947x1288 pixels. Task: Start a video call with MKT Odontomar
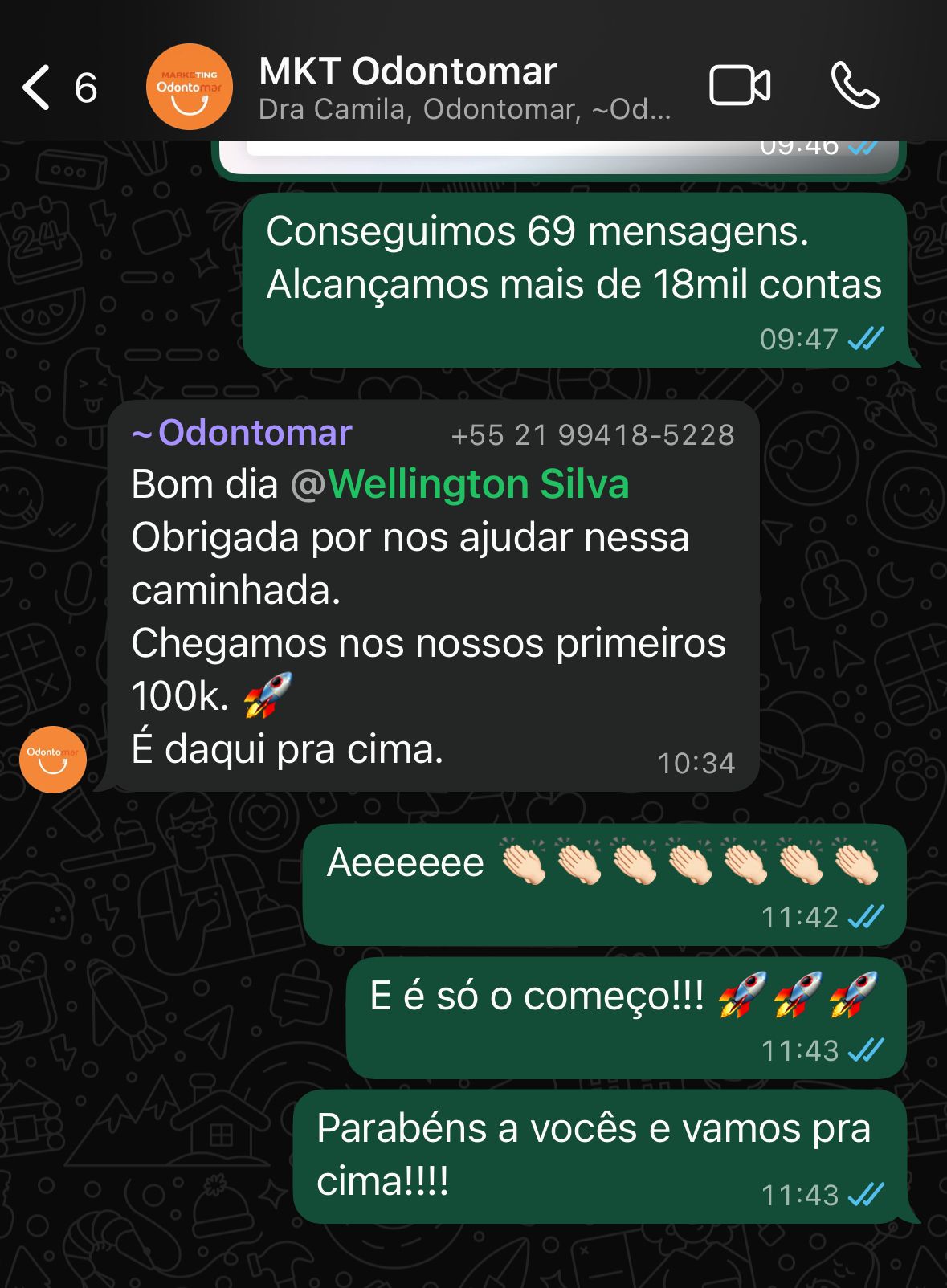(x=739, y=86)
